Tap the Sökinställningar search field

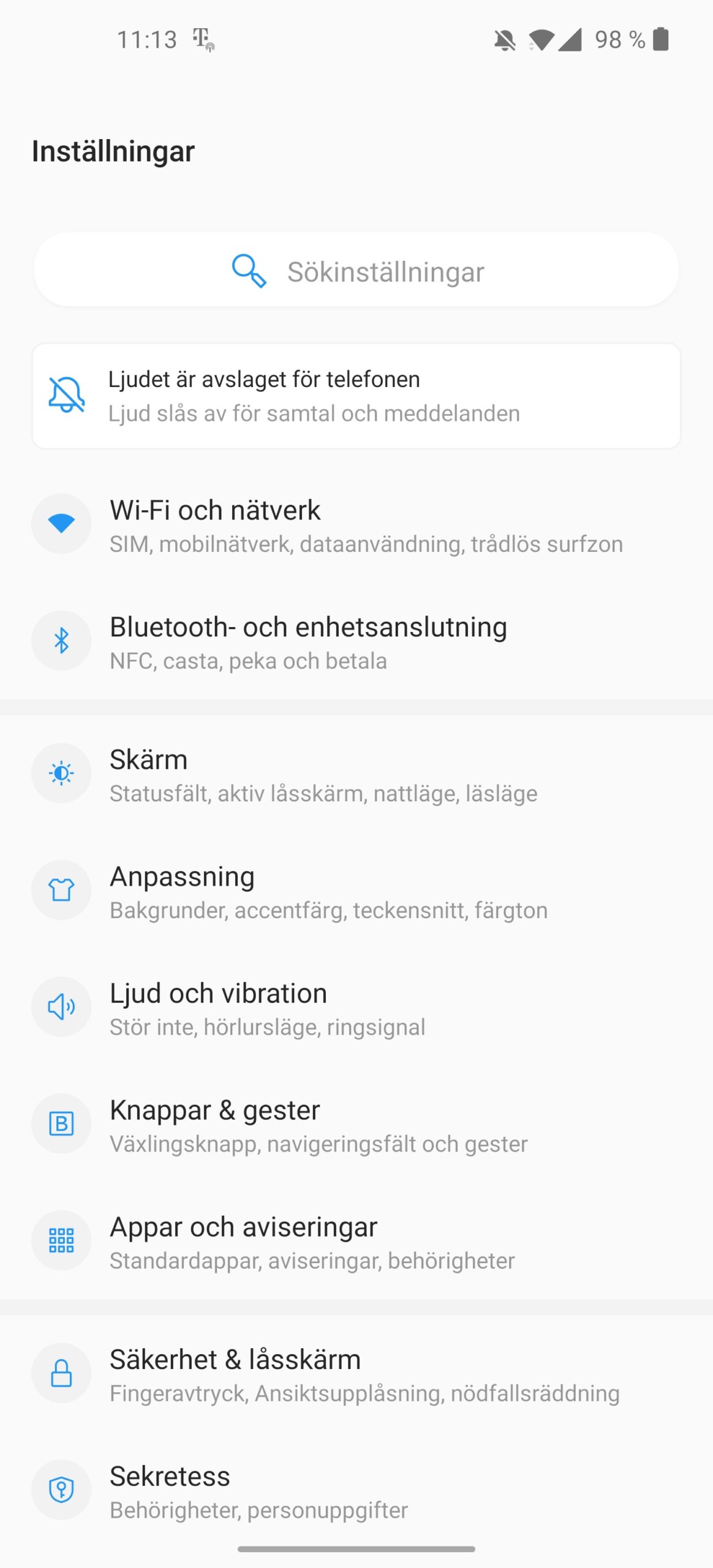pyautogui.click(x=356, y=269)
